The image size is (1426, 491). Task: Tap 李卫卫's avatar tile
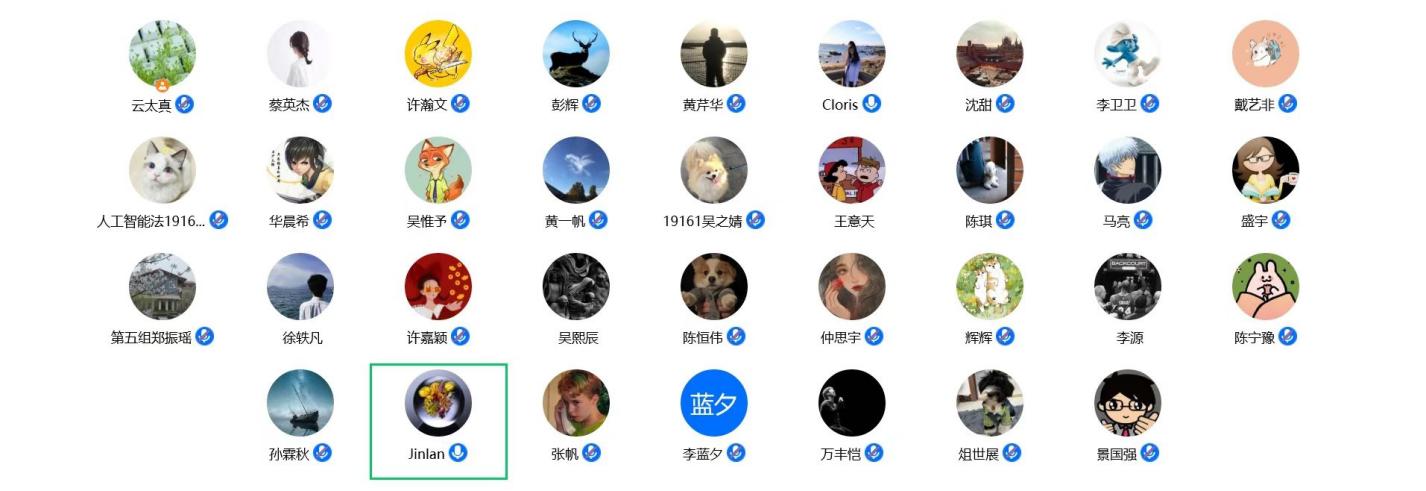pyautogui.click(x=1127, y=54)
